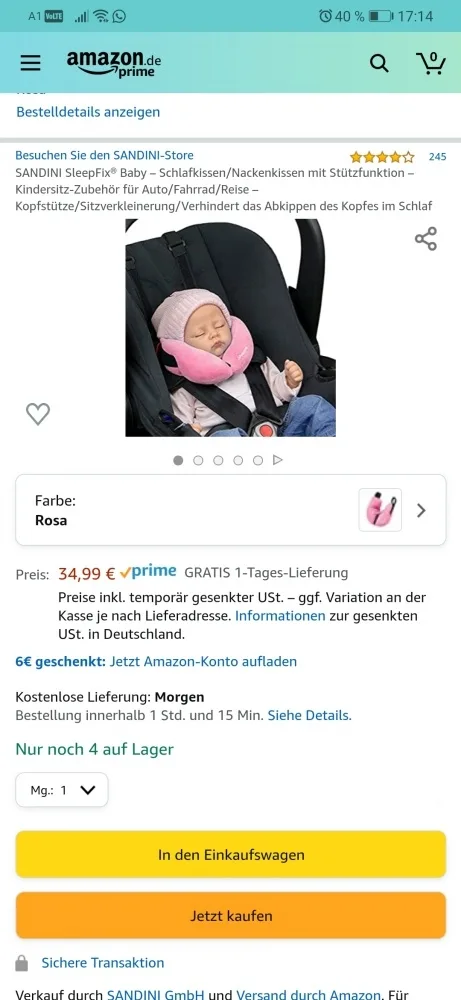Open Informationen link about reduced USt.
Screen dimensions: 461x1000
click(x=281, y=616)
